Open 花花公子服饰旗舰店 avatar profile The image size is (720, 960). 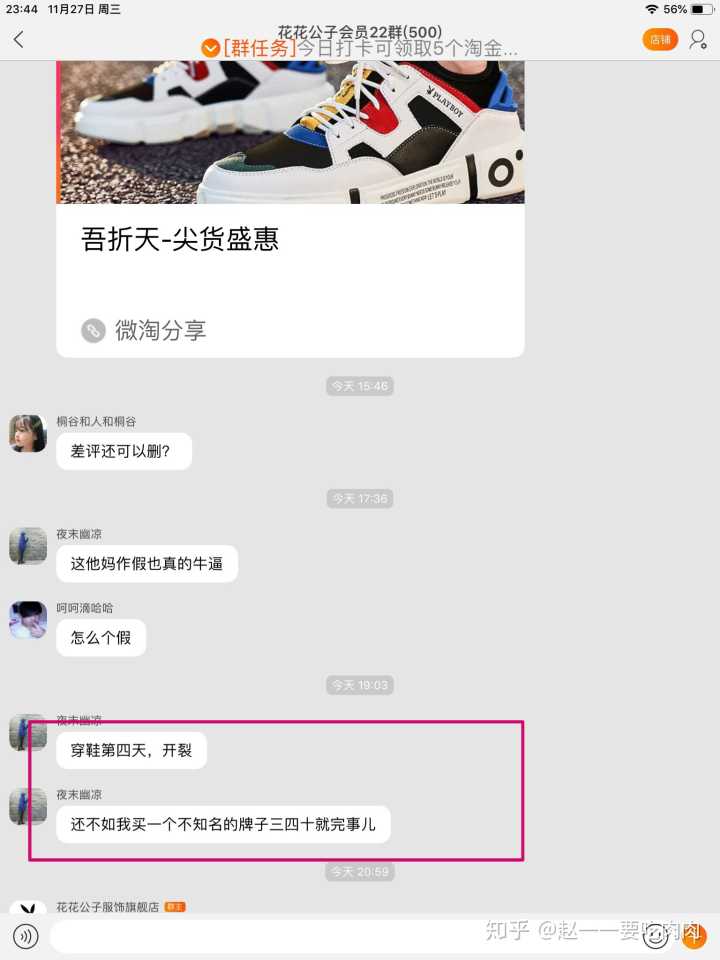(x=28, y=909)
